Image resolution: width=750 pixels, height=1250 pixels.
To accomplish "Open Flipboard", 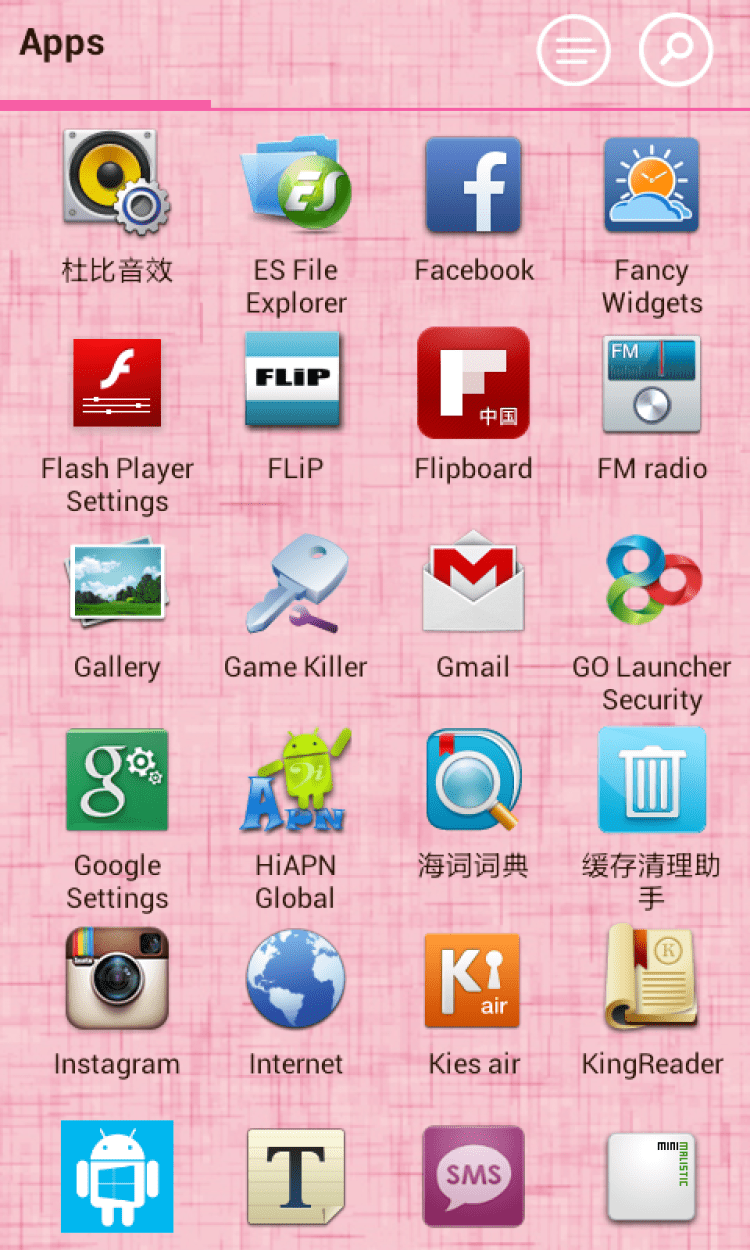I will click(x=473, y=383).
